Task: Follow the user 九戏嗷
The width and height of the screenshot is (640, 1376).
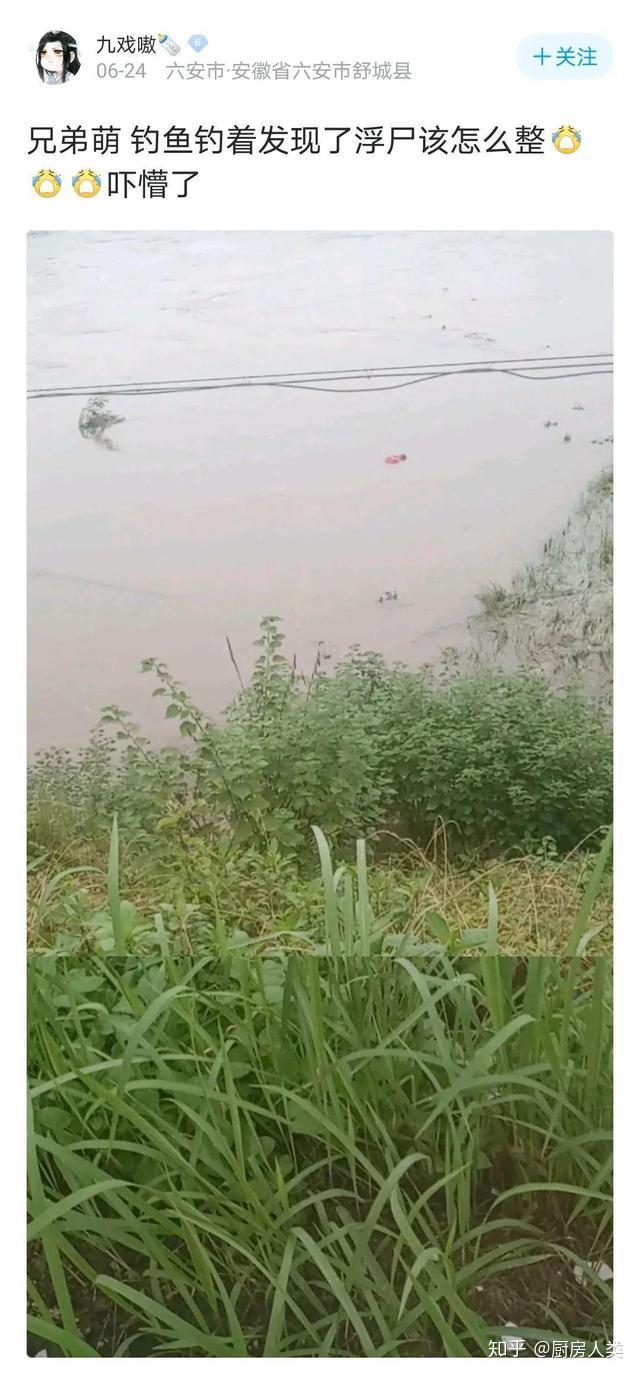Action: pyautogui.click(x=564, y=57)
